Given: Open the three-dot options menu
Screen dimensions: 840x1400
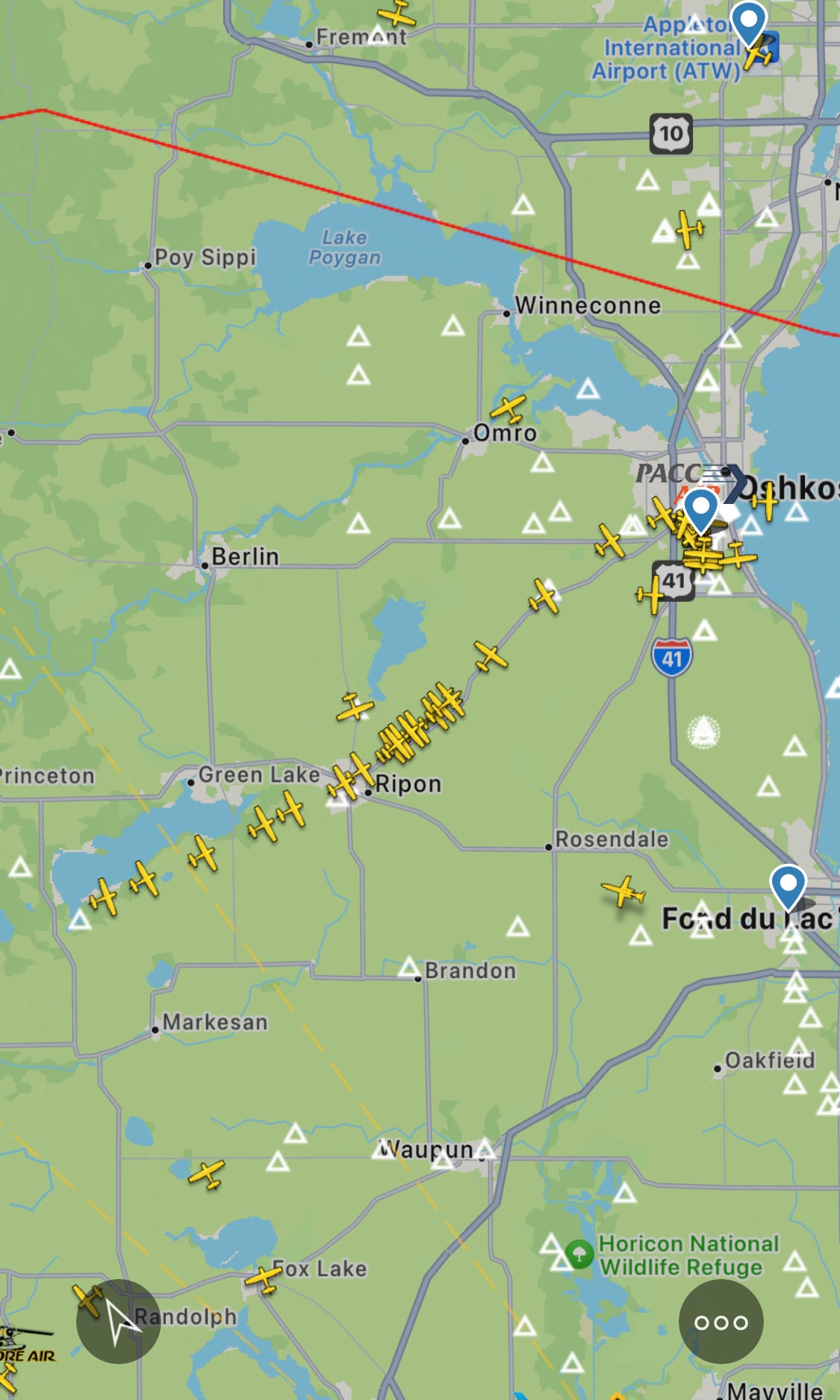Looking at the screenshot, I should 721,1322.
